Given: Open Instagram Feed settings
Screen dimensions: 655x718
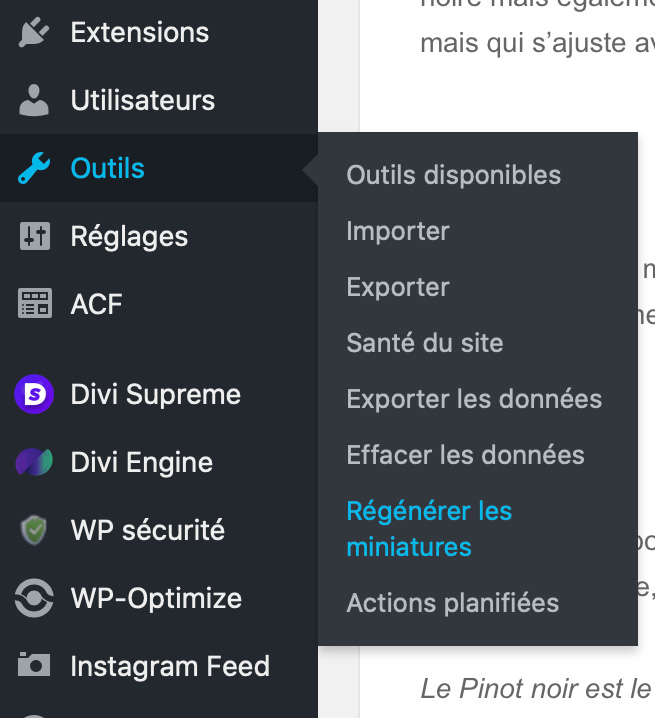Looking at the screenshot, I should tap(170, 666).
